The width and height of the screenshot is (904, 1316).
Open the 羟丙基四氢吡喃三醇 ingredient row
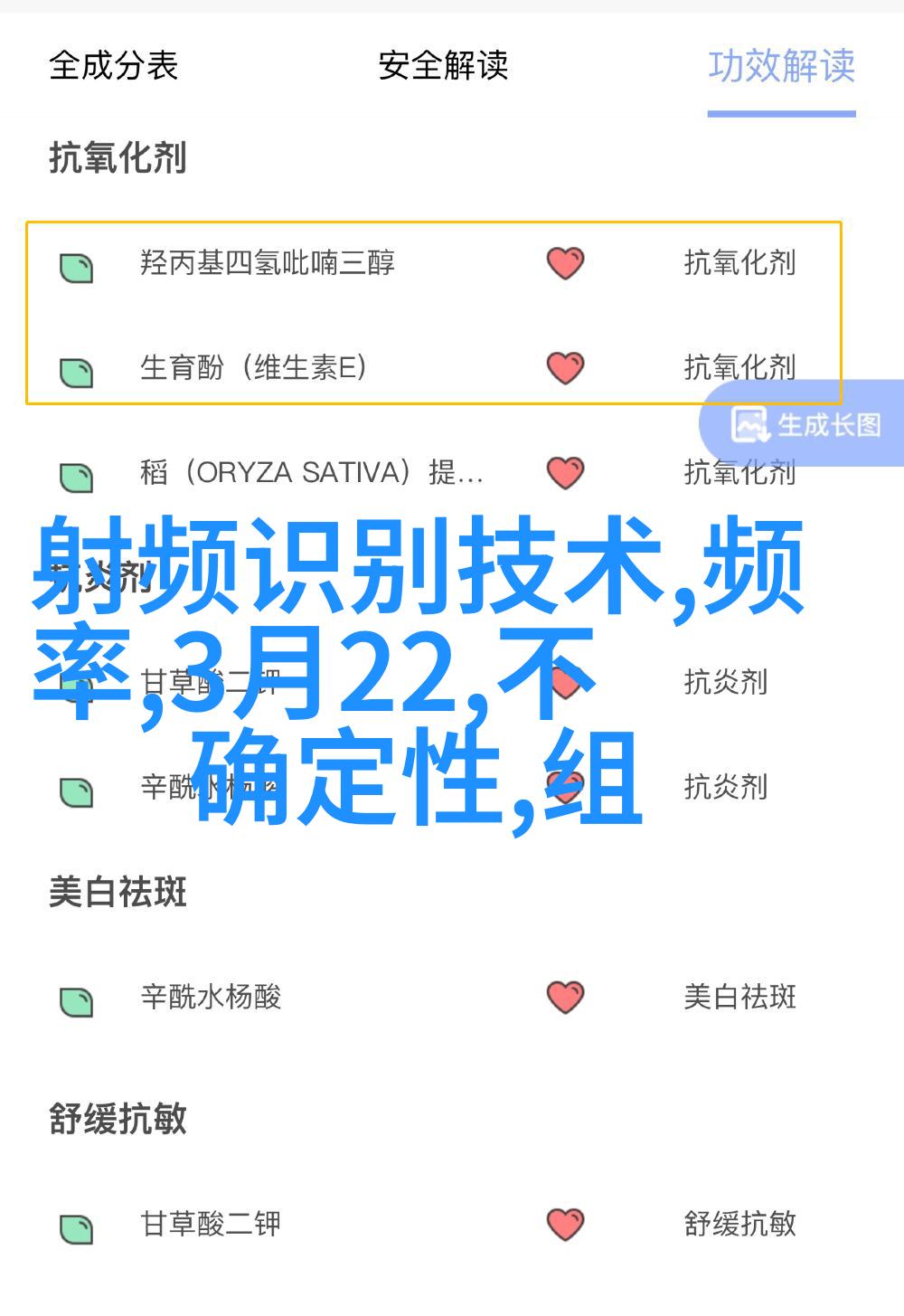click(x=268, y=263)
